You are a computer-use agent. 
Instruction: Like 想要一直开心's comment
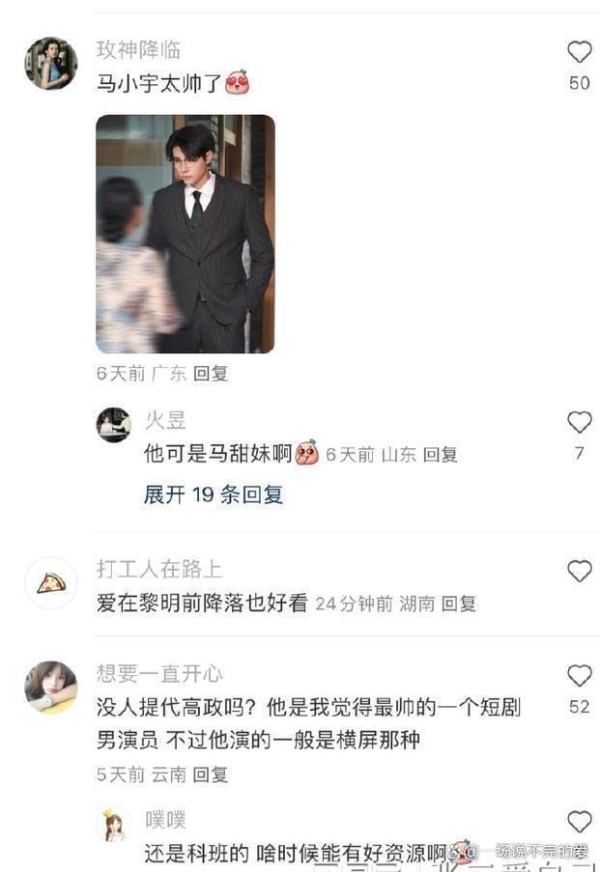[579, 676]
